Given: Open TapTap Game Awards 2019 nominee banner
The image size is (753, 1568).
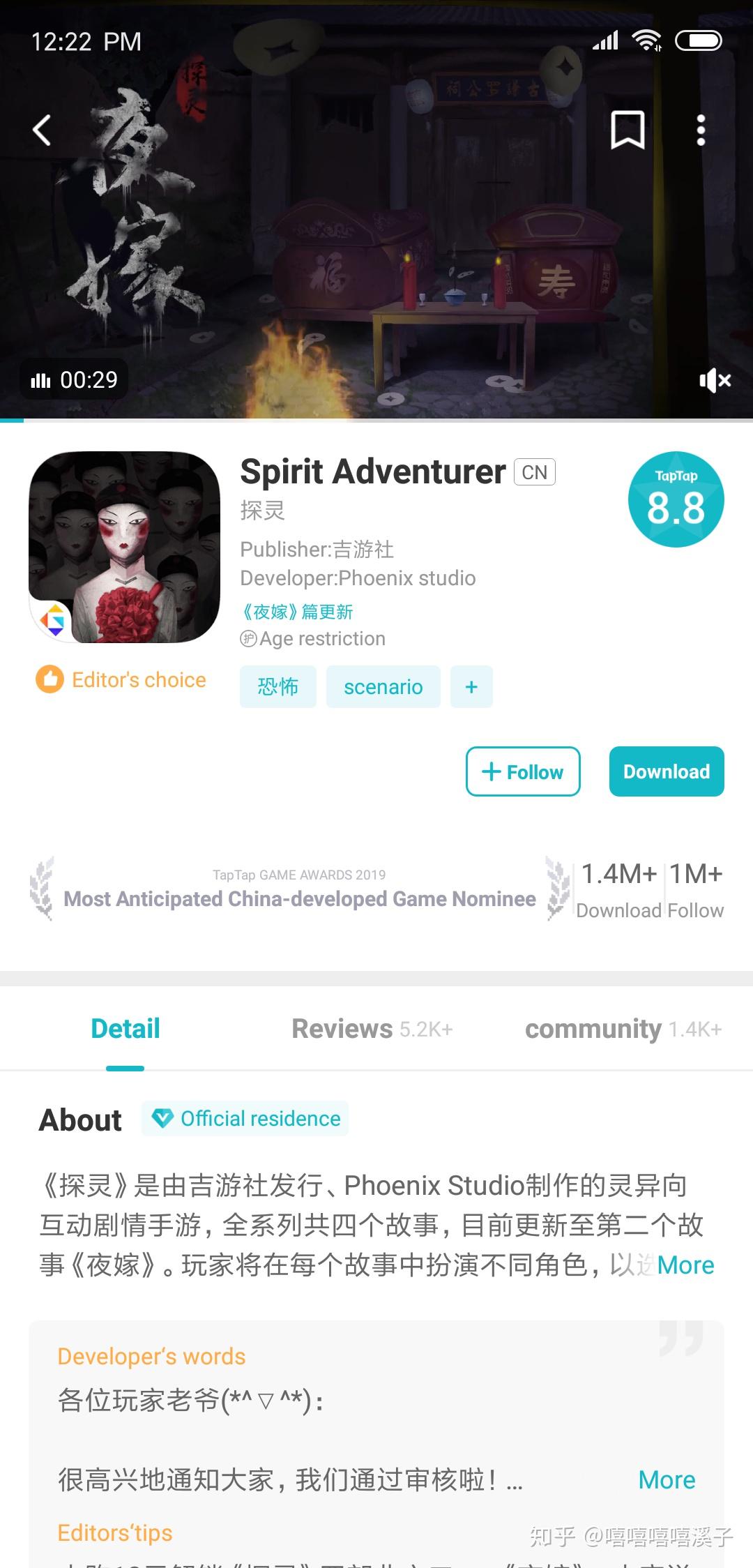Looking at the screenshot, I should (x=298, y=890).
